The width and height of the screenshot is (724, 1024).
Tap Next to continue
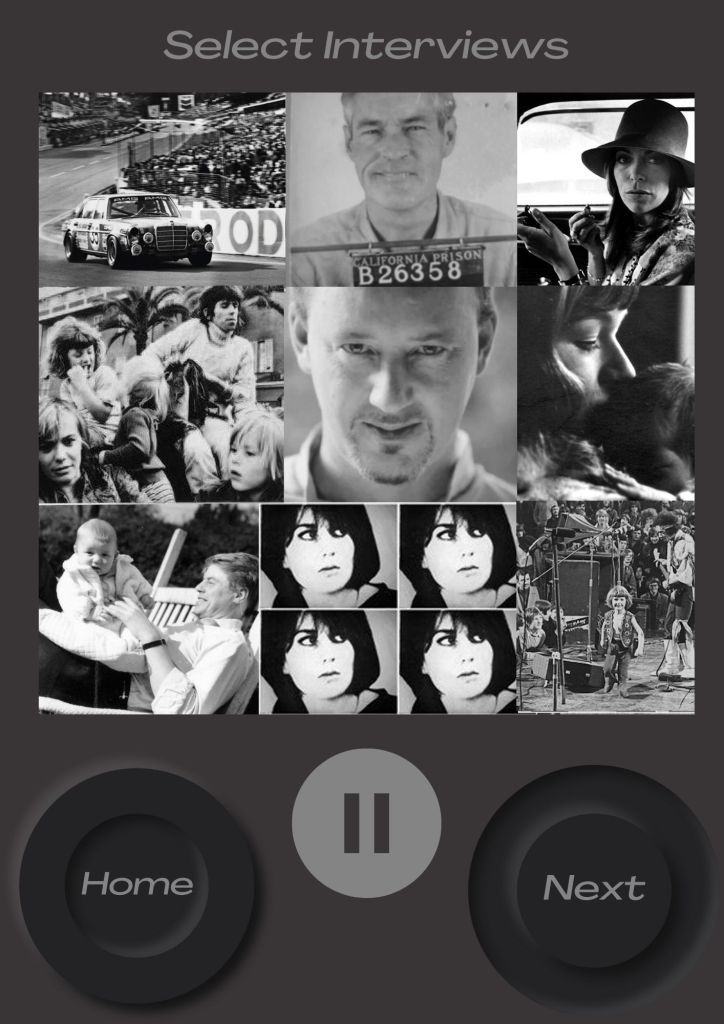coord(594,888)
